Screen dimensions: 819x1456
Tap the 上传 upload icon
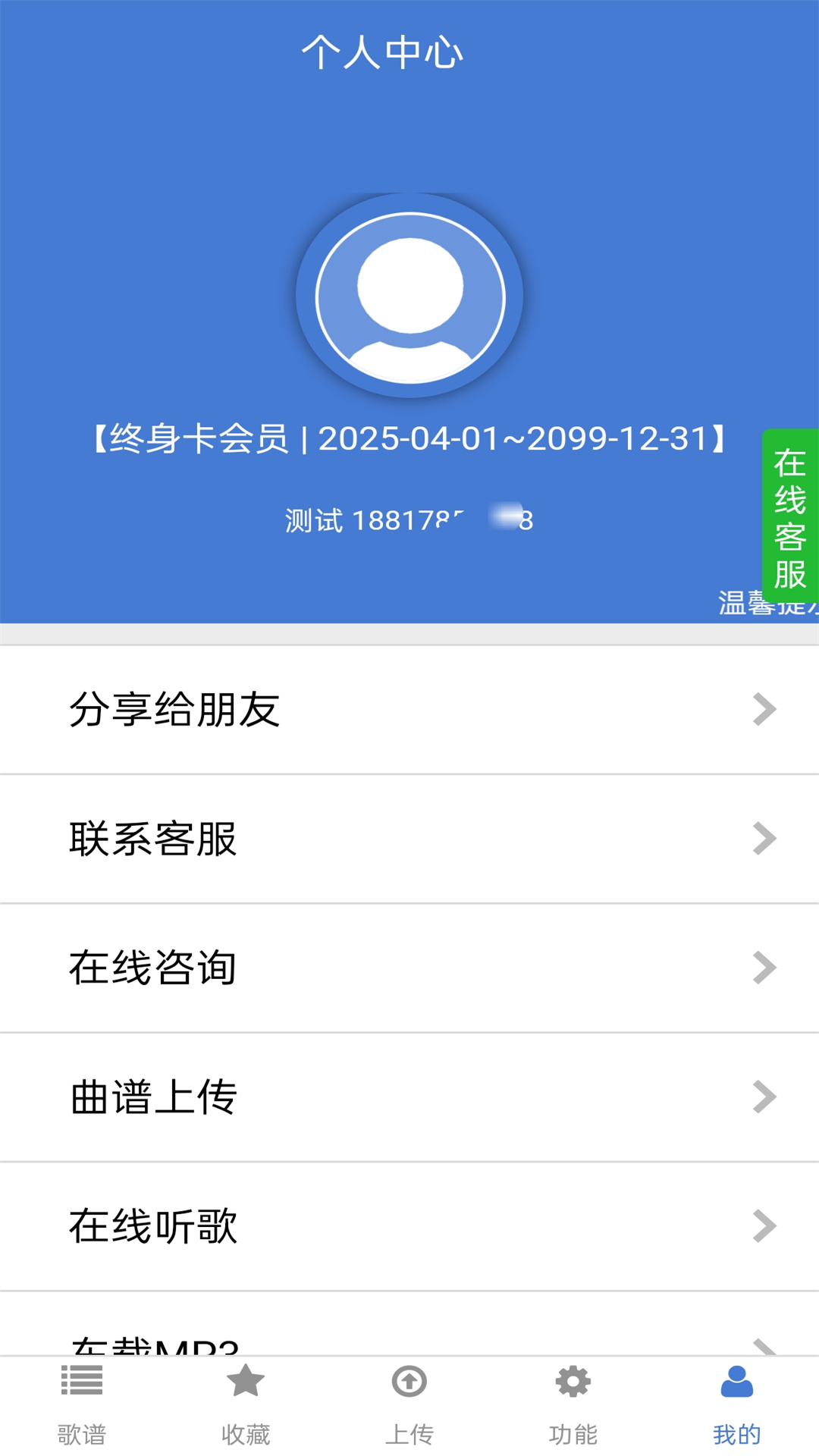[x=409, y=1382]
